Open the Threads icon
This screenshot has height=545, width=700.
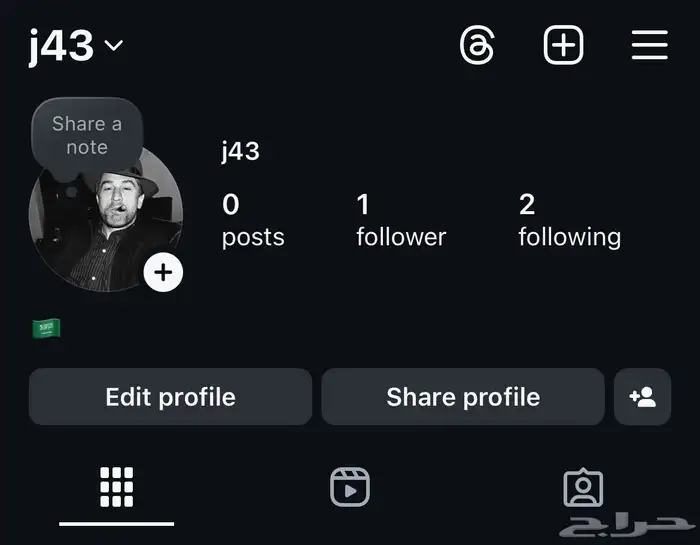point(477,45)
